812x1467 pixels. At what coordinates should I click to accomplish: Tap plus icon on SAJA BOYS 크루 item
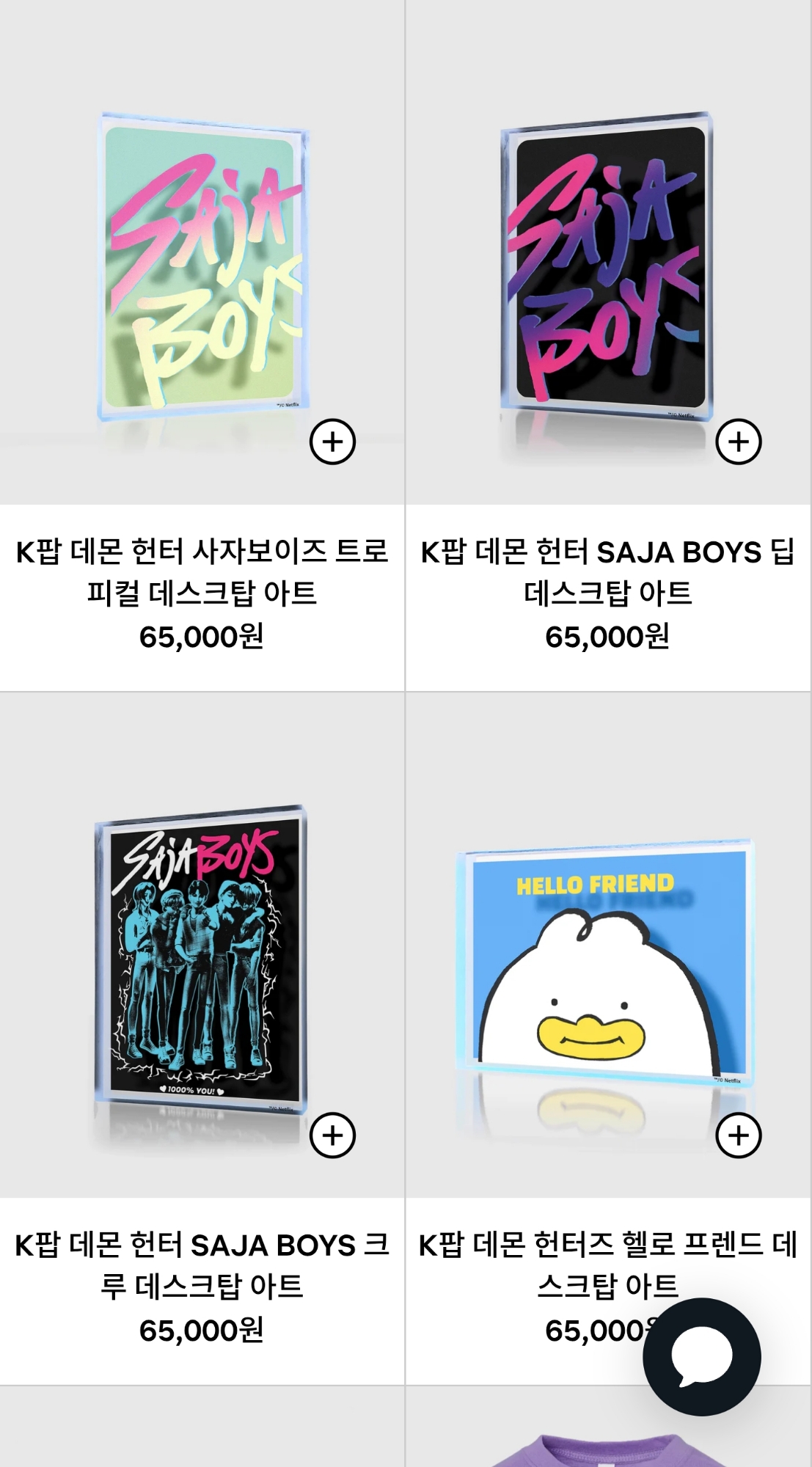[x=332, y=1135]
